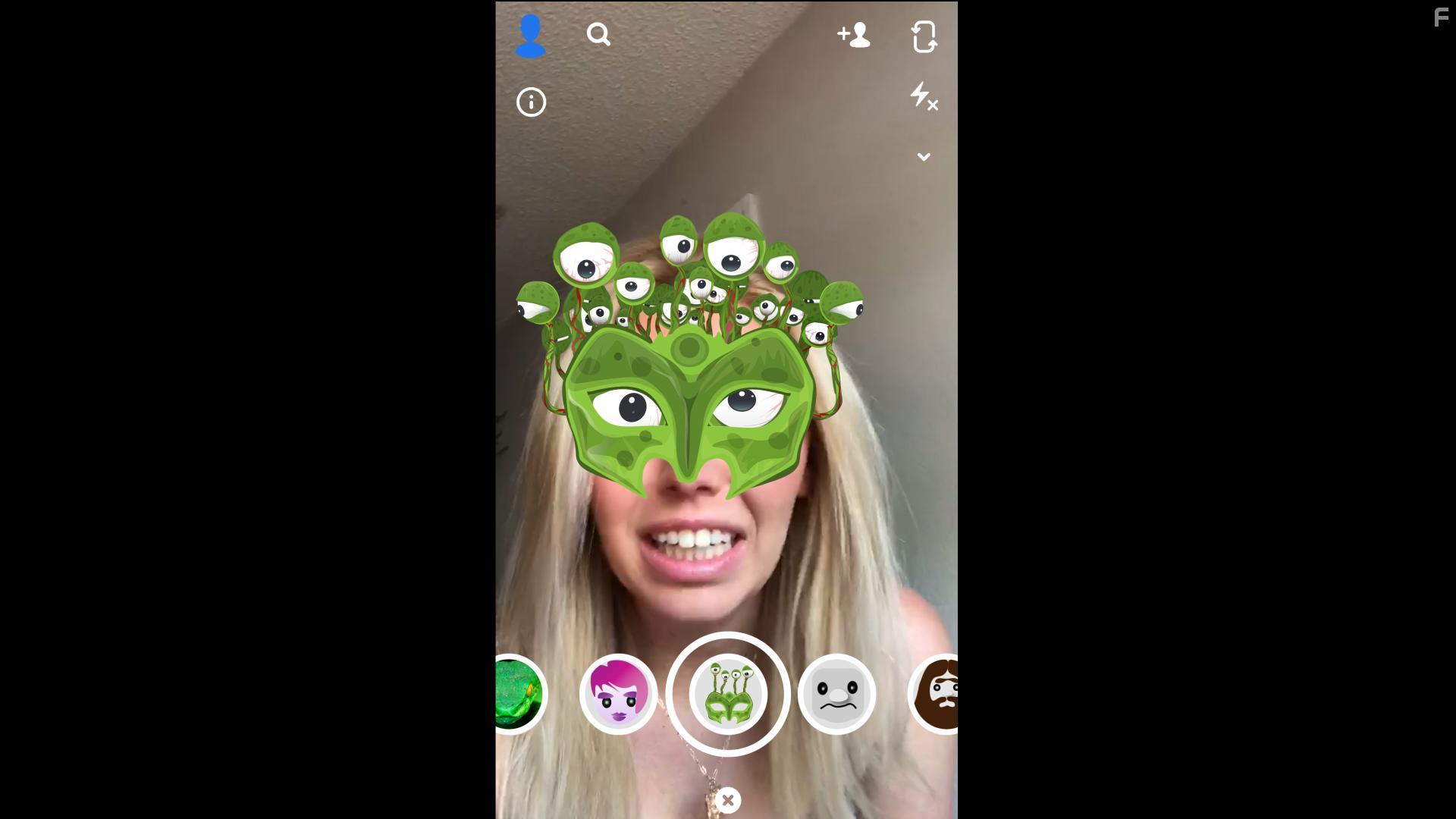Tap the add friend icon
1456x819 pixels.
(x=854, y=35)
